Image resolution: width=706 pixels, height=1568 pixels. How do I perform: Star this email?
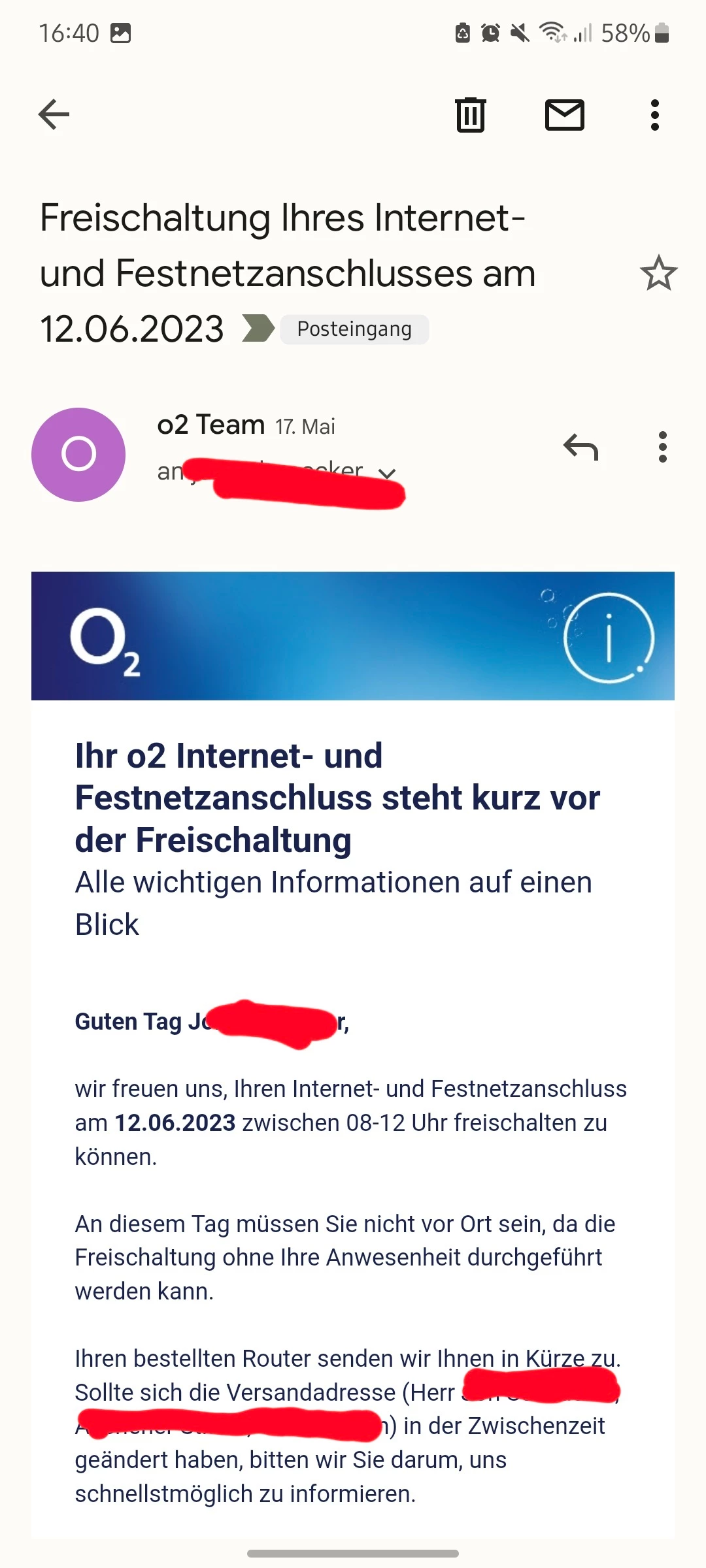(658, 273)
